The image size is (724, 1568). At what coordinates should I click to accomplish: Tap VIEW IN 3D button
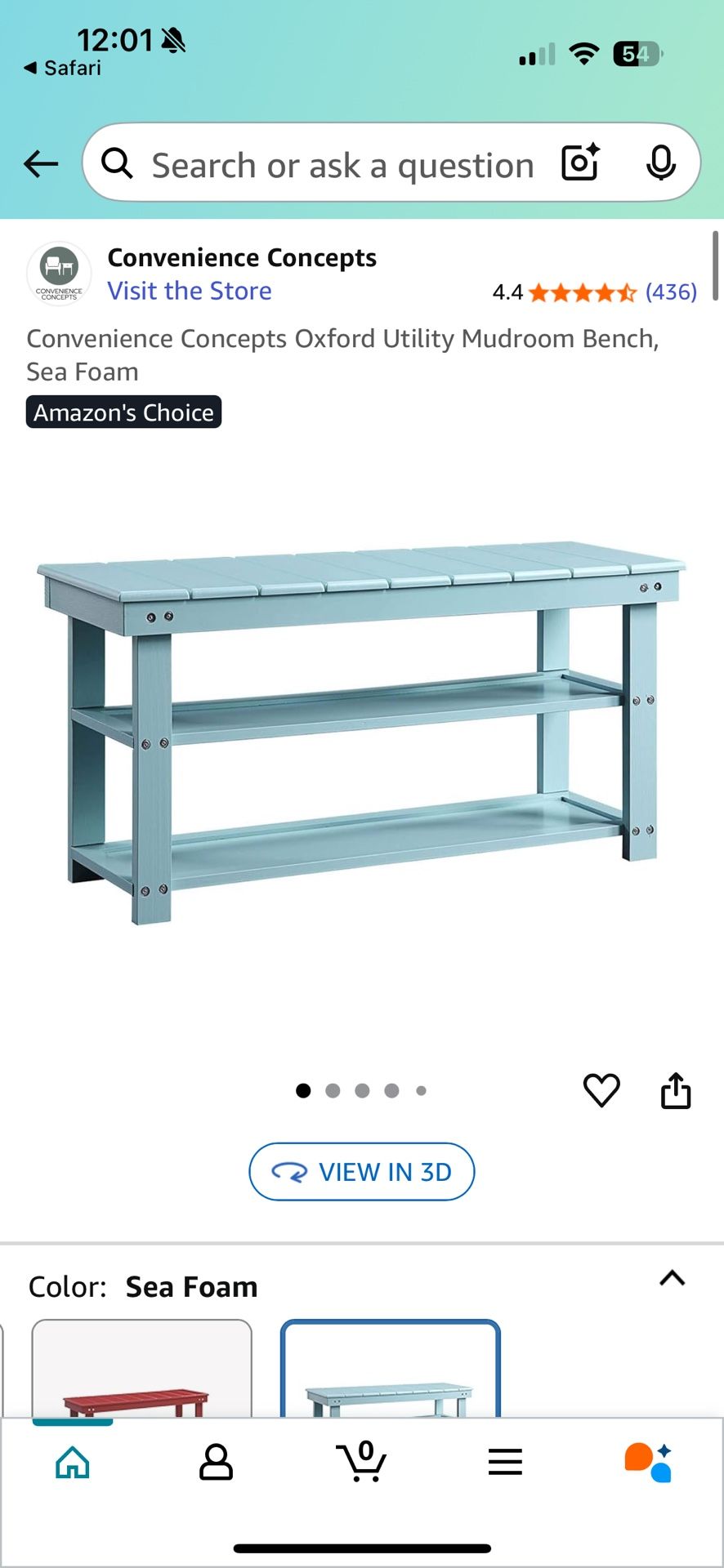361,1171
